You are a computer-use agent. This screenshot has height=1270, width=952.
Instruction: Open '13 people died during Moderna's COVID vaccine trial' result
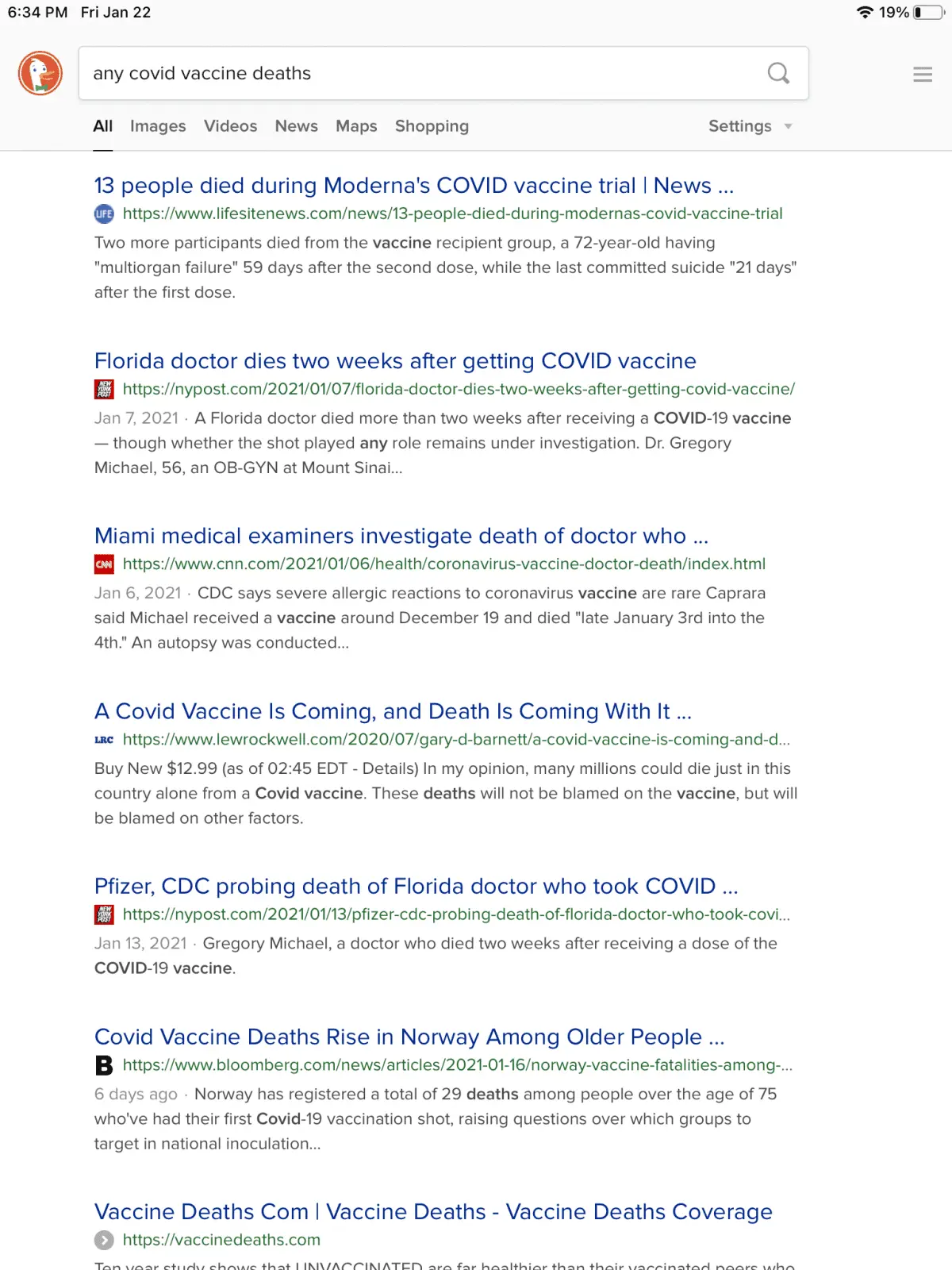pyautogui.click(x=413, y=186)
